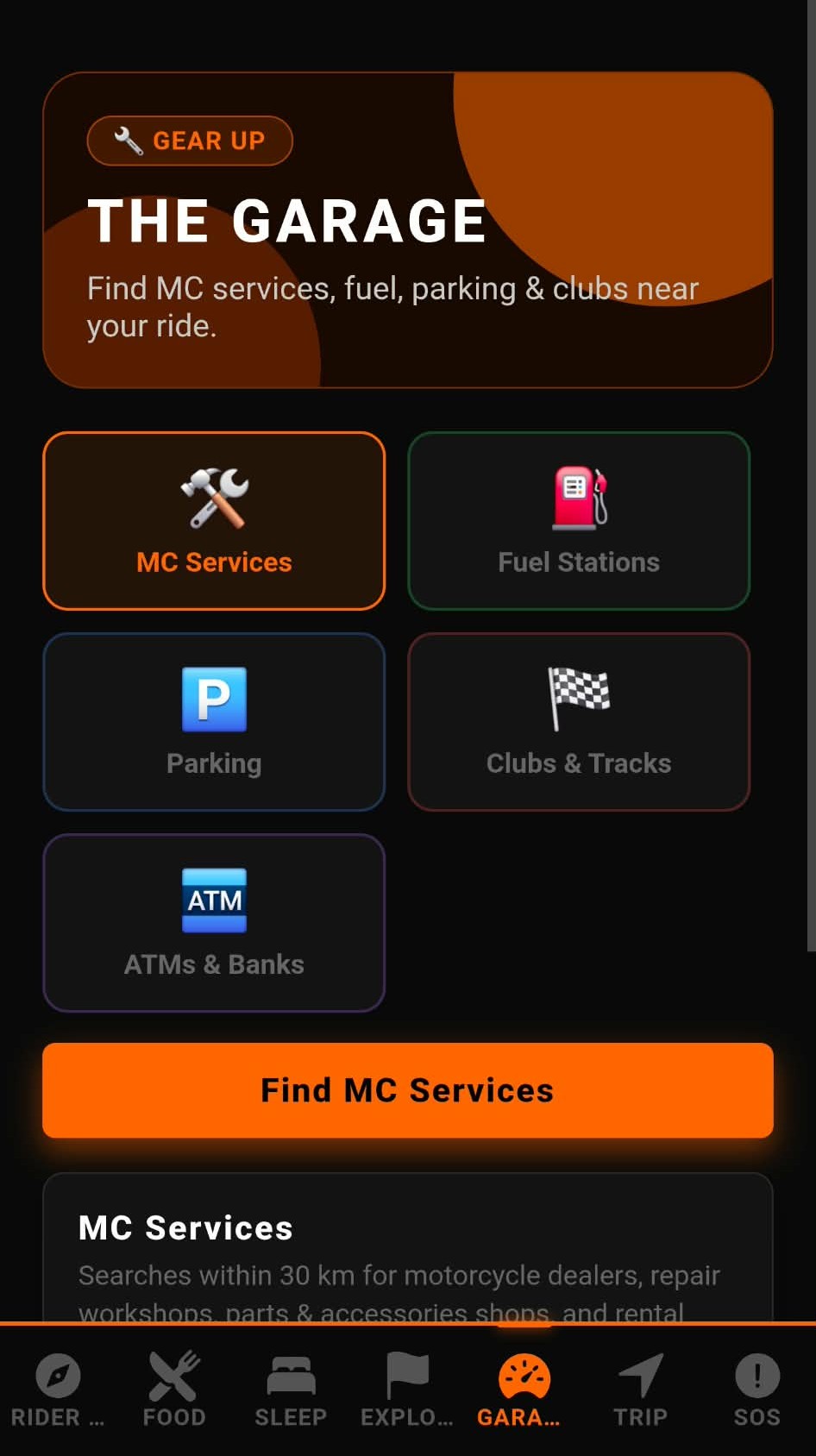Select the MC Services category
Image resolution: width=816 pixels, height=1456 pixels.
(x=214, y=521)
